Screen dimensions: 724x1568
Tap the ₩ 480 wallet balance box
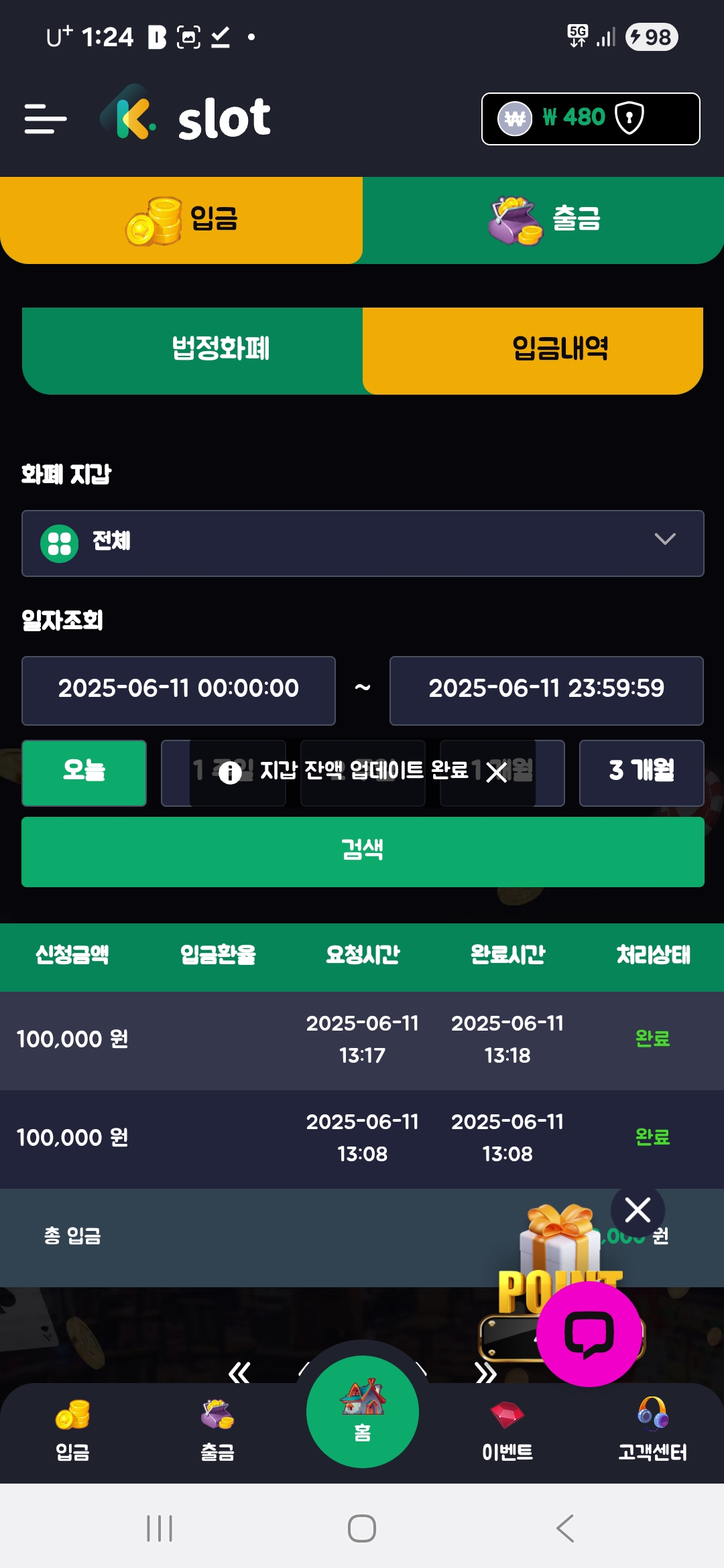[x=590, y=119]
